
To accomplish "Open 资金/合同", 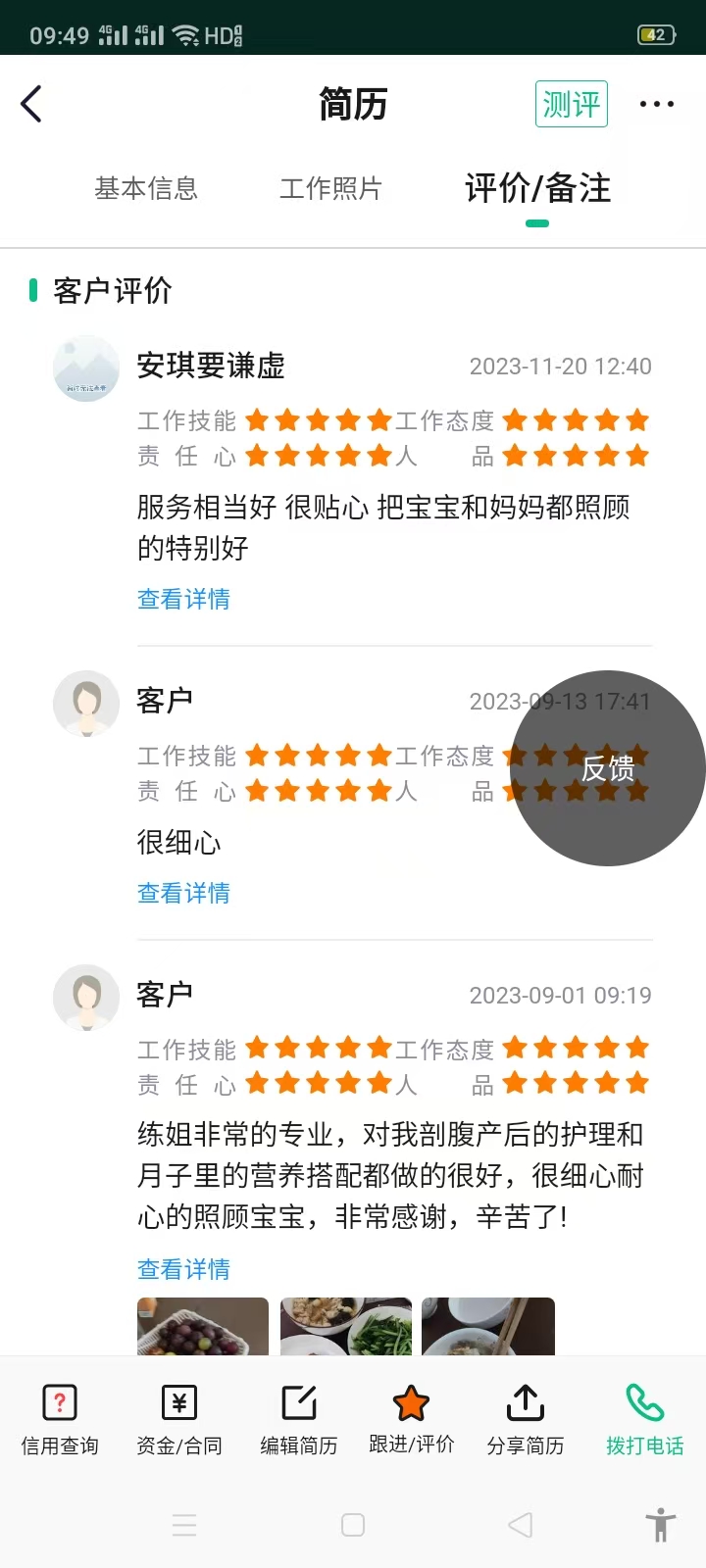I will 179,1418.
